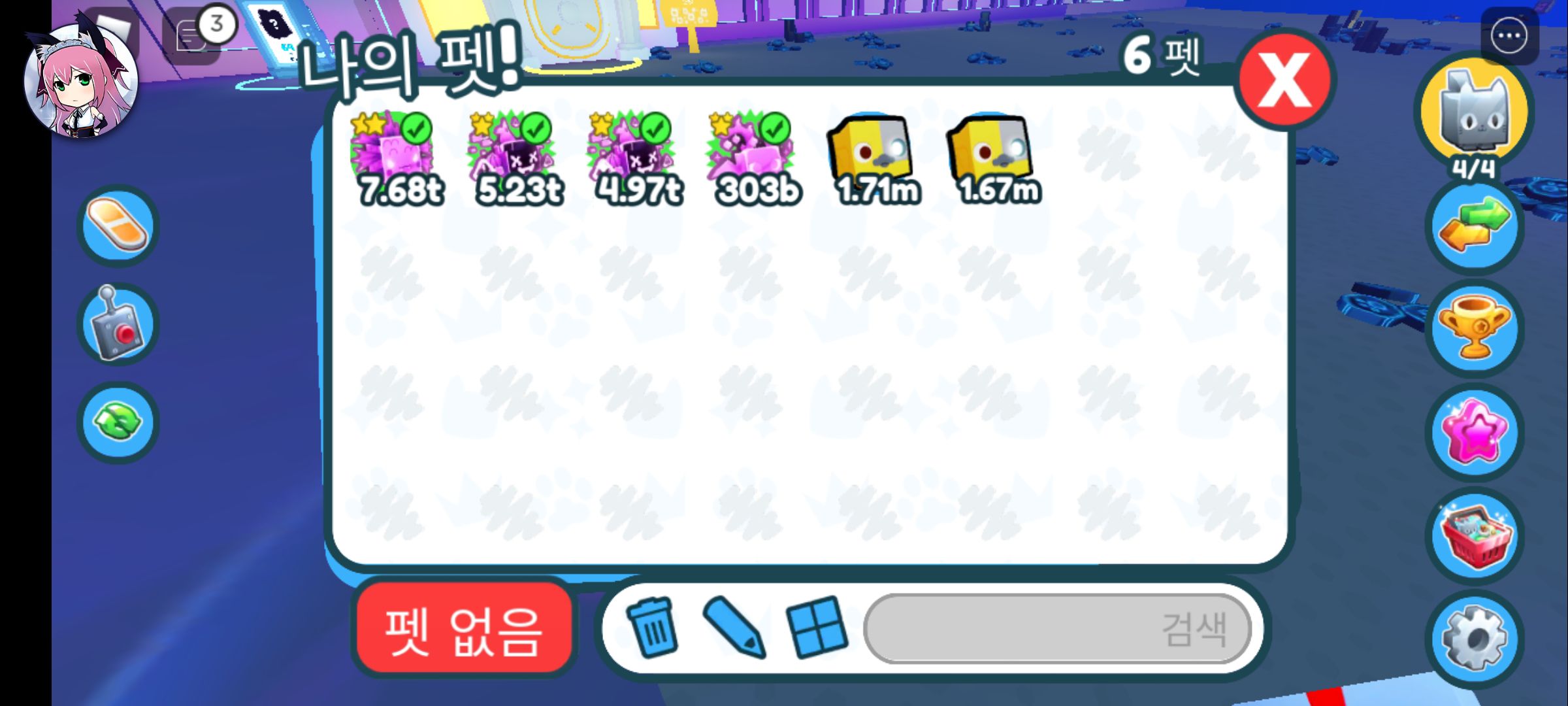Image resolution: width=1568 pixels, height=706 pixels.
Task: Tap the red 펫 없음 button
Action: coord(465,629)
